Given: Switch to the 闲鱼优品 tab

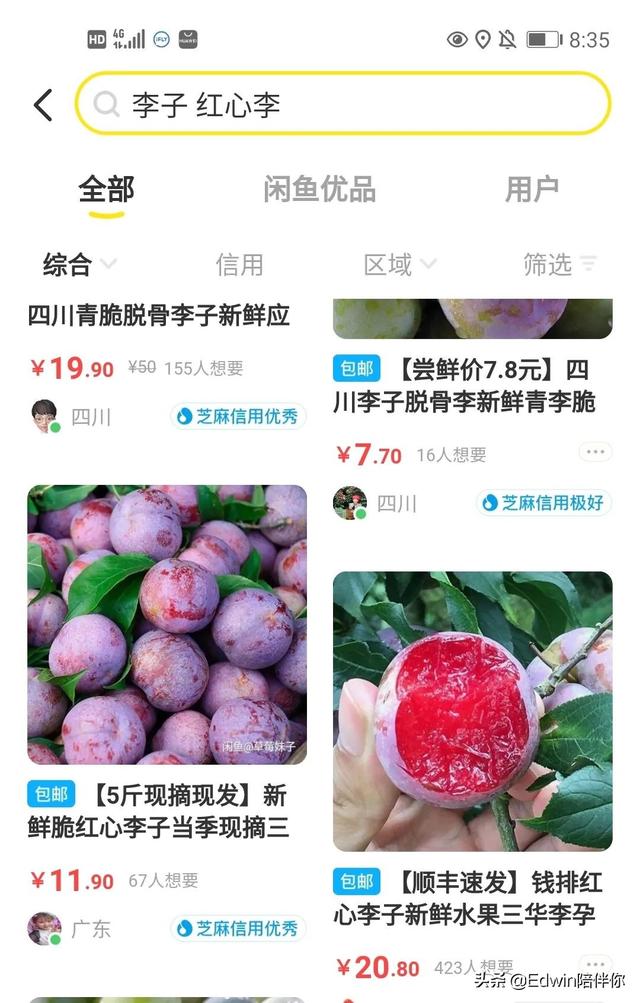Looking at the screenshot, I should 319,189.
